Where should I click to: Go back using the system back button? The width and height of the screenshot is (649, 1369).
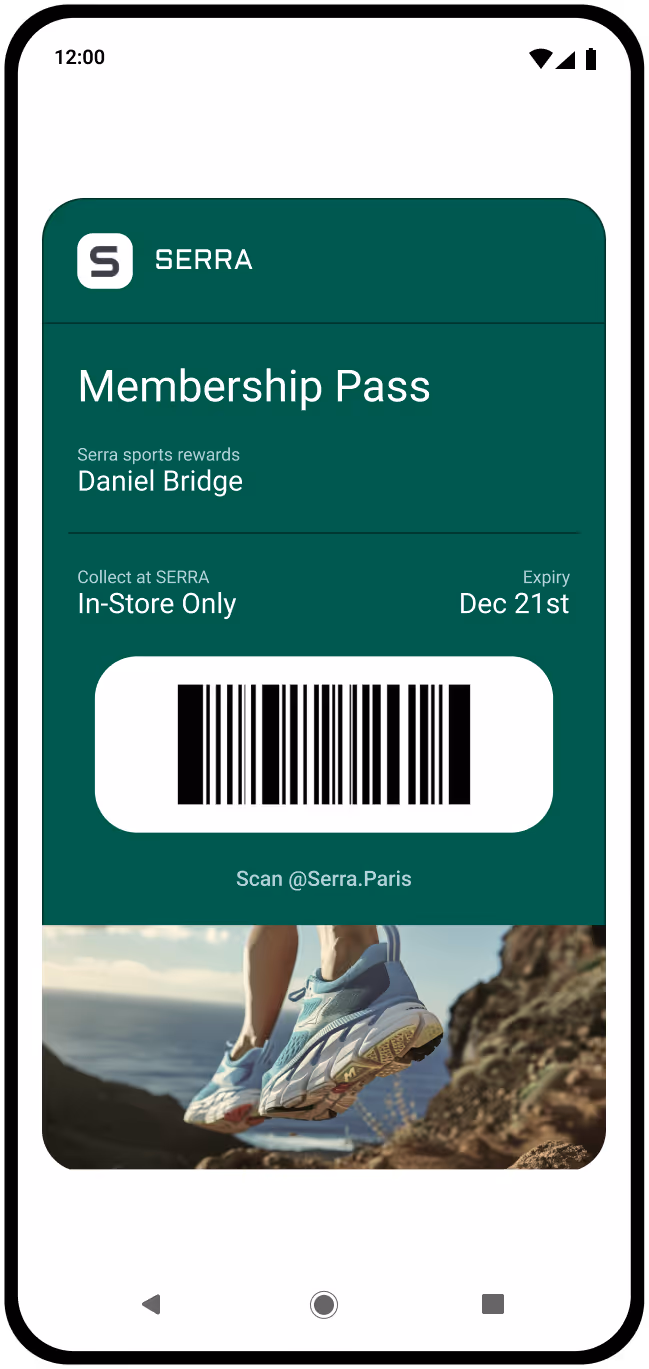(152, 1303)
